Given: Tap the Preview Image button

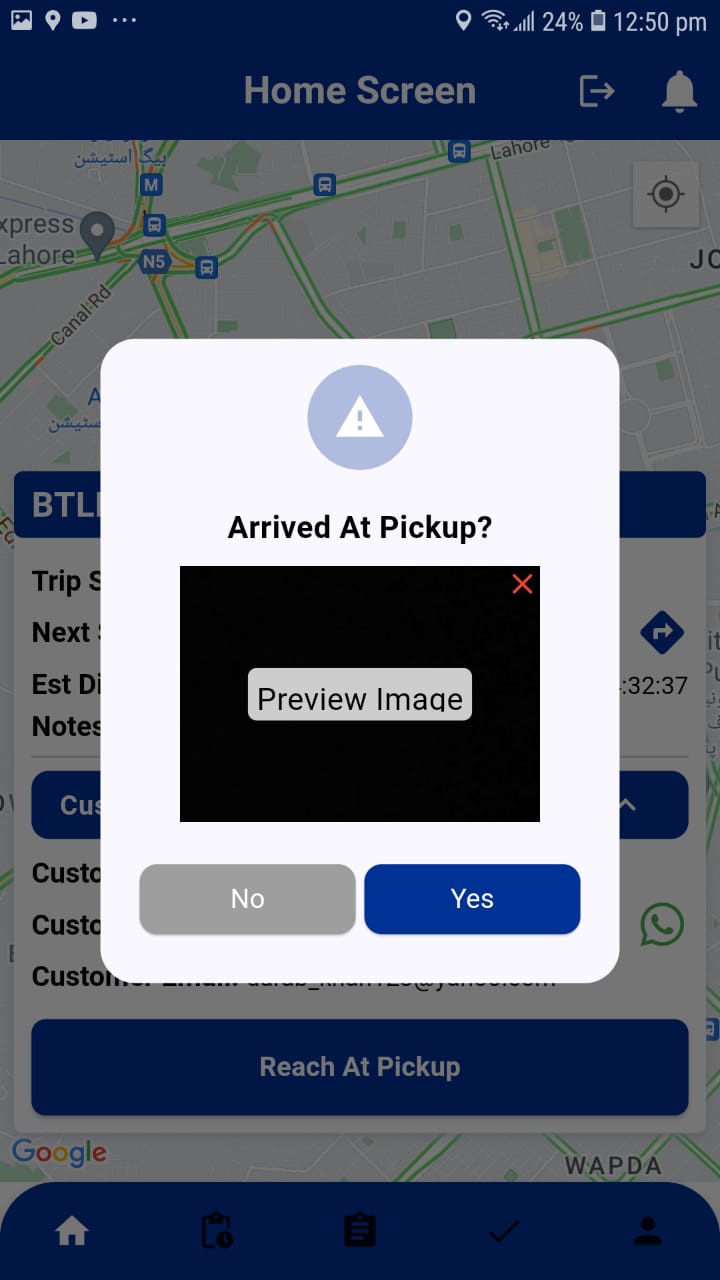Looking at the screenshot, I should (x=360, y=695).
